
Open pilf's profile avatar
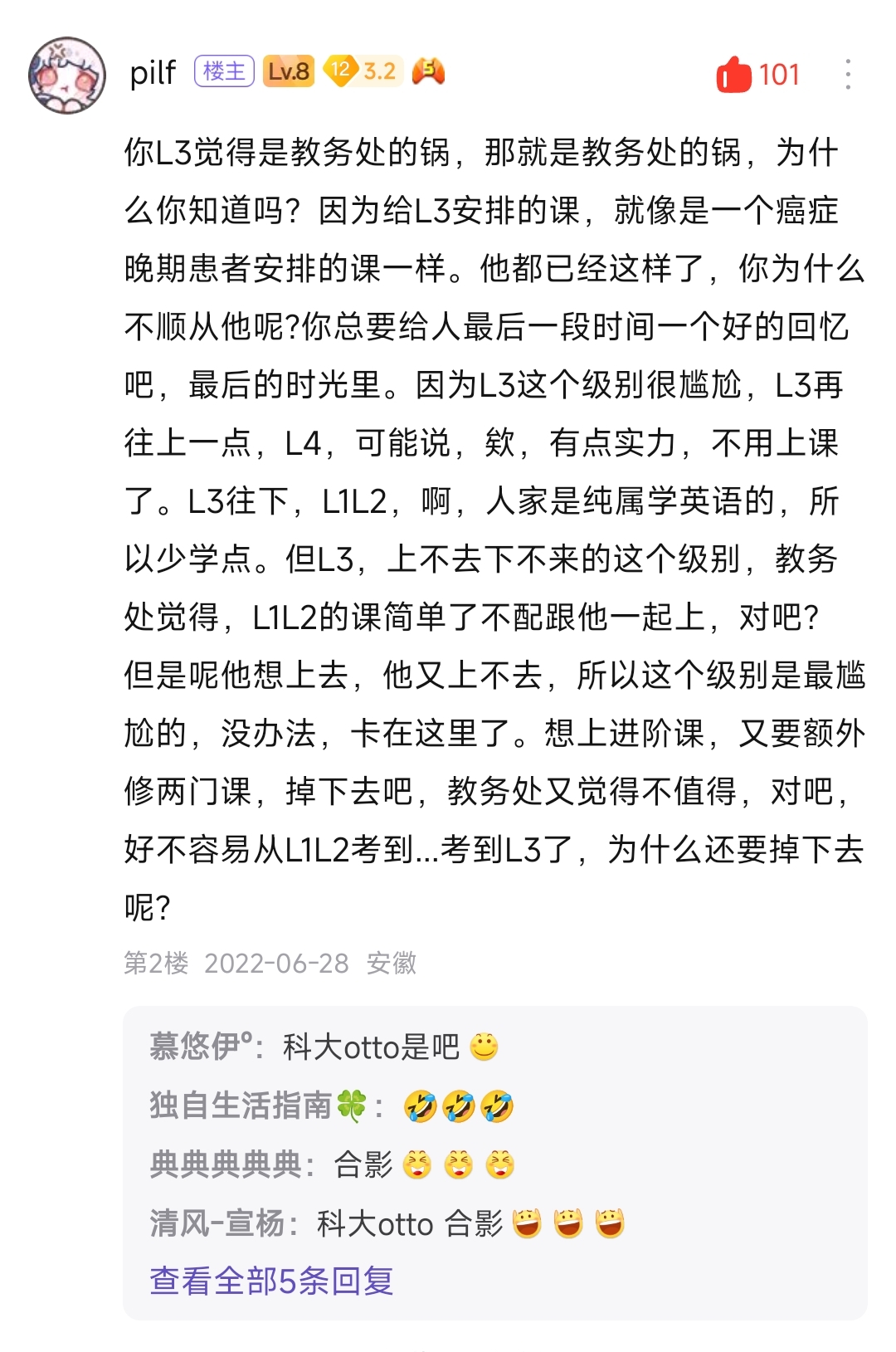(x=67, y=75)
